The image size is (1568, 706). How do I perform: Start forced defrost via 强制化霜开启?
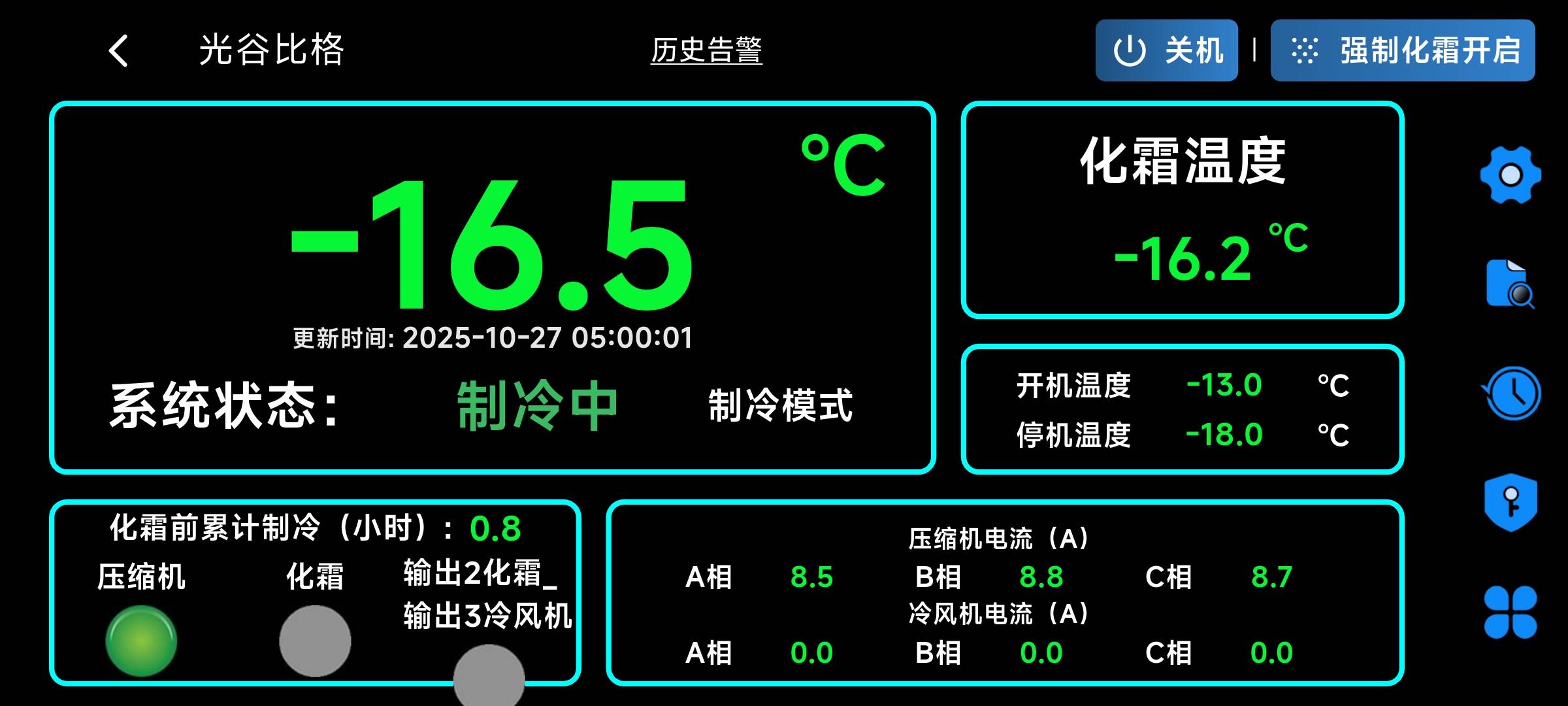click(1402, 50)
